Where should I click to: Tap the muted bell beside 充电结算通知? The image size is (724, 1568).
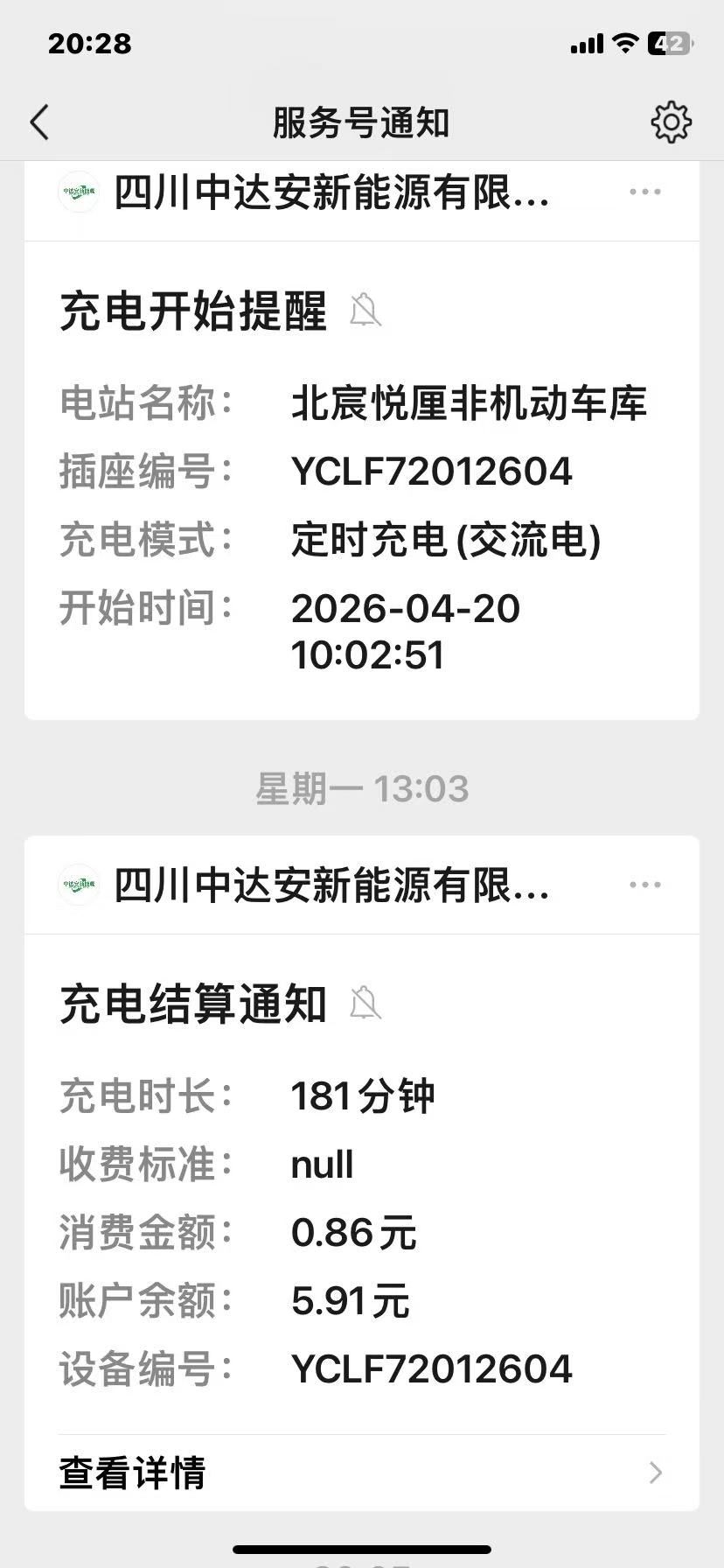[365, 1004]
